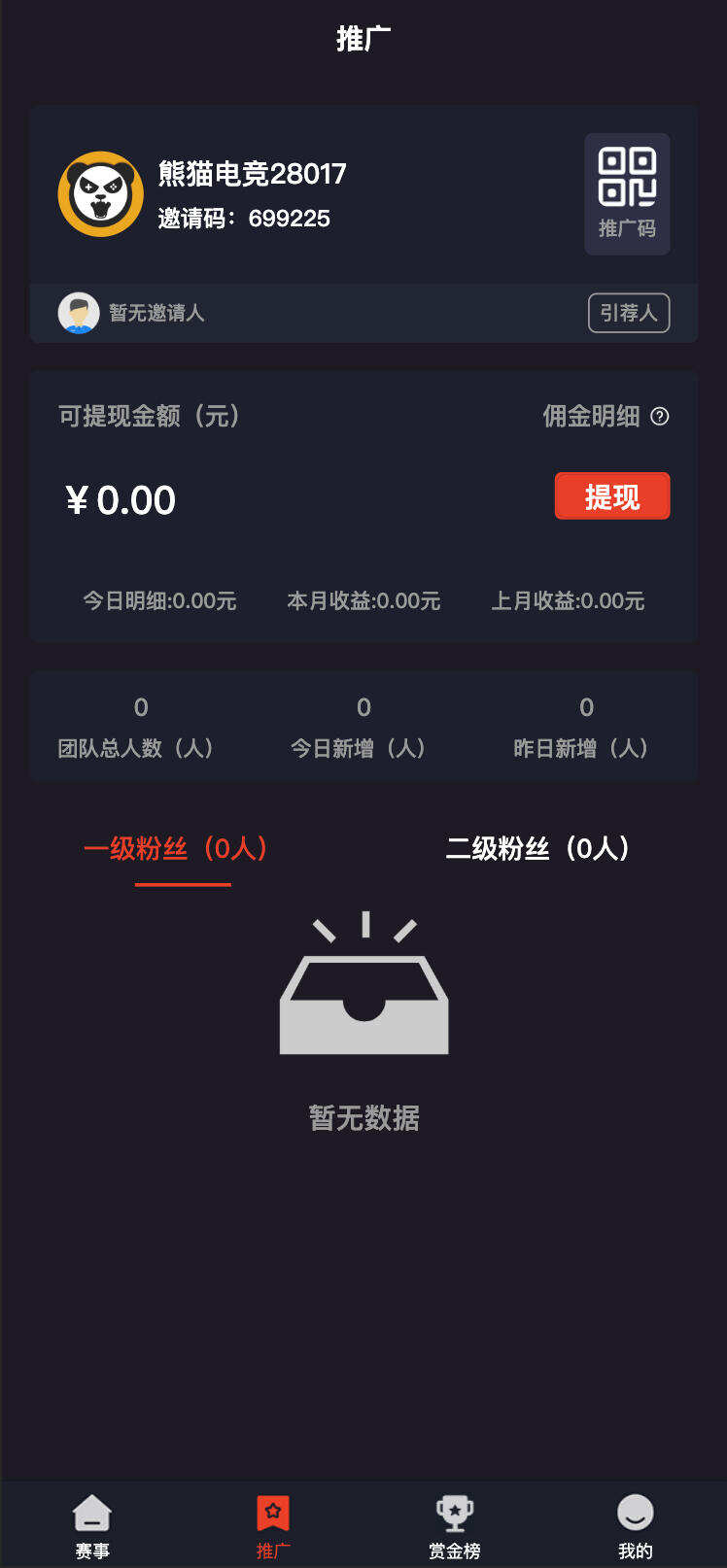
Task: Click the 团队总人数（人）counter
Action: [x=141, y=727]
